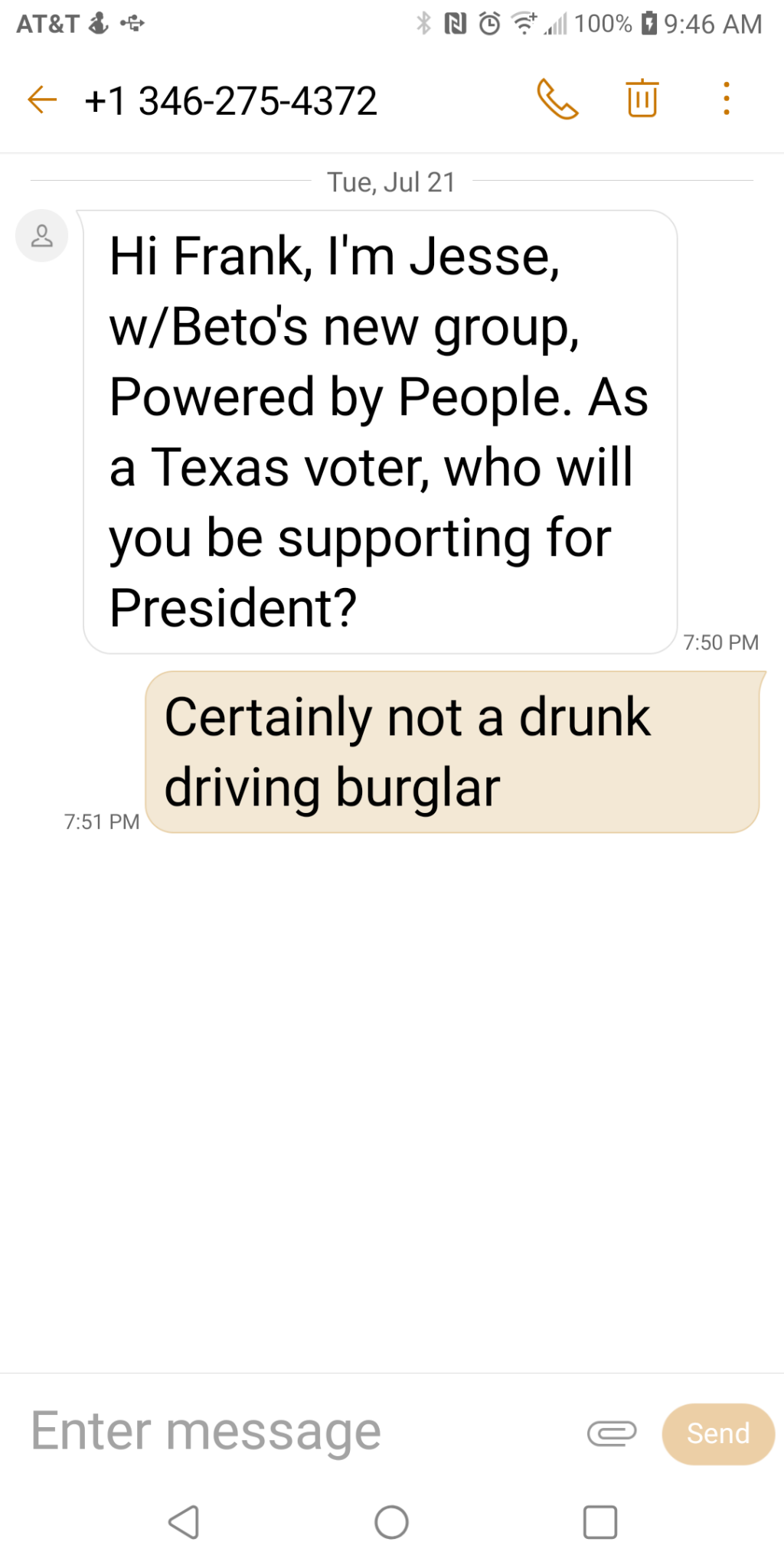Open the three-dot overflow menu
784x1568 pixels.
pyautogui.click(x=726, y=99)
